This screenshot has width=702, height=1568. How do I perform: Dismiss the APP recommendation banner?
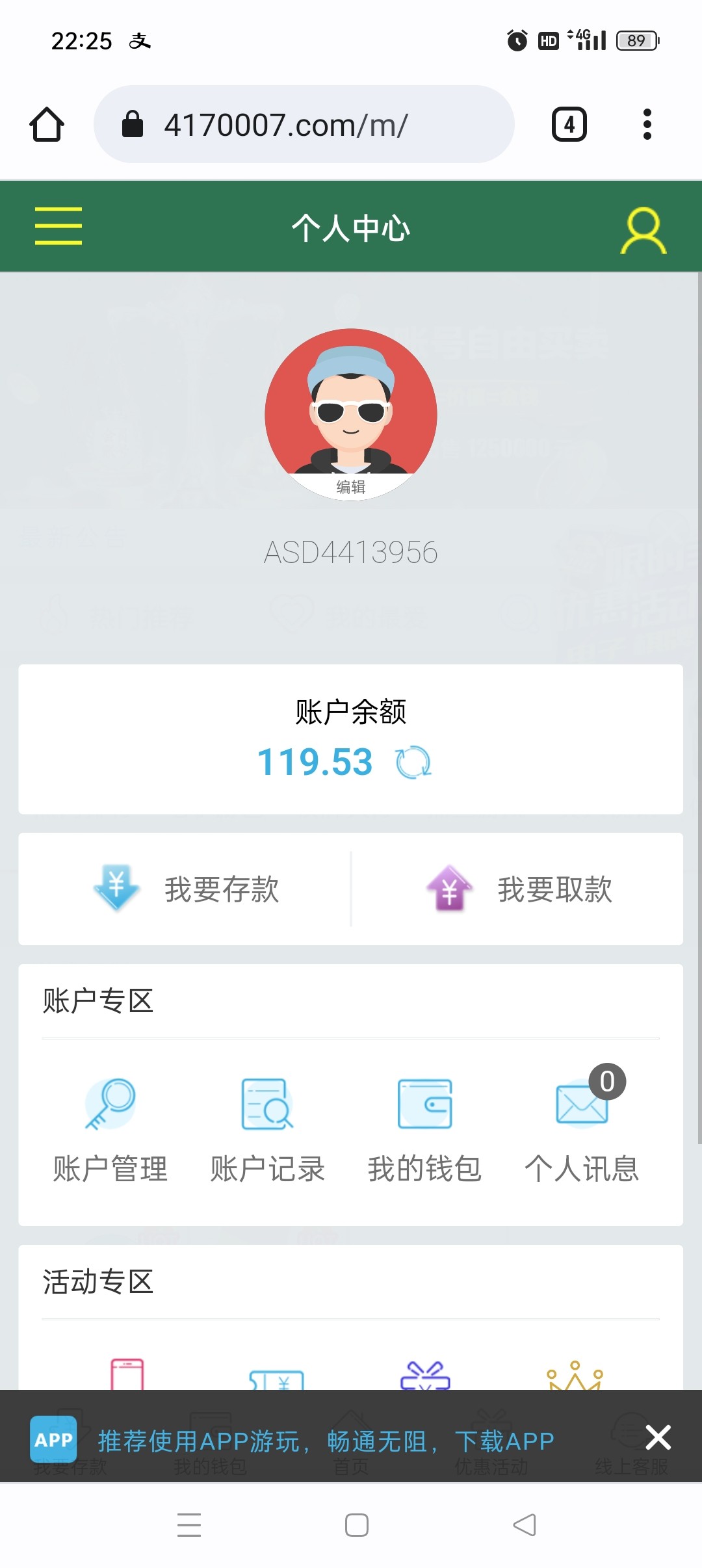tap(658, 1437)
